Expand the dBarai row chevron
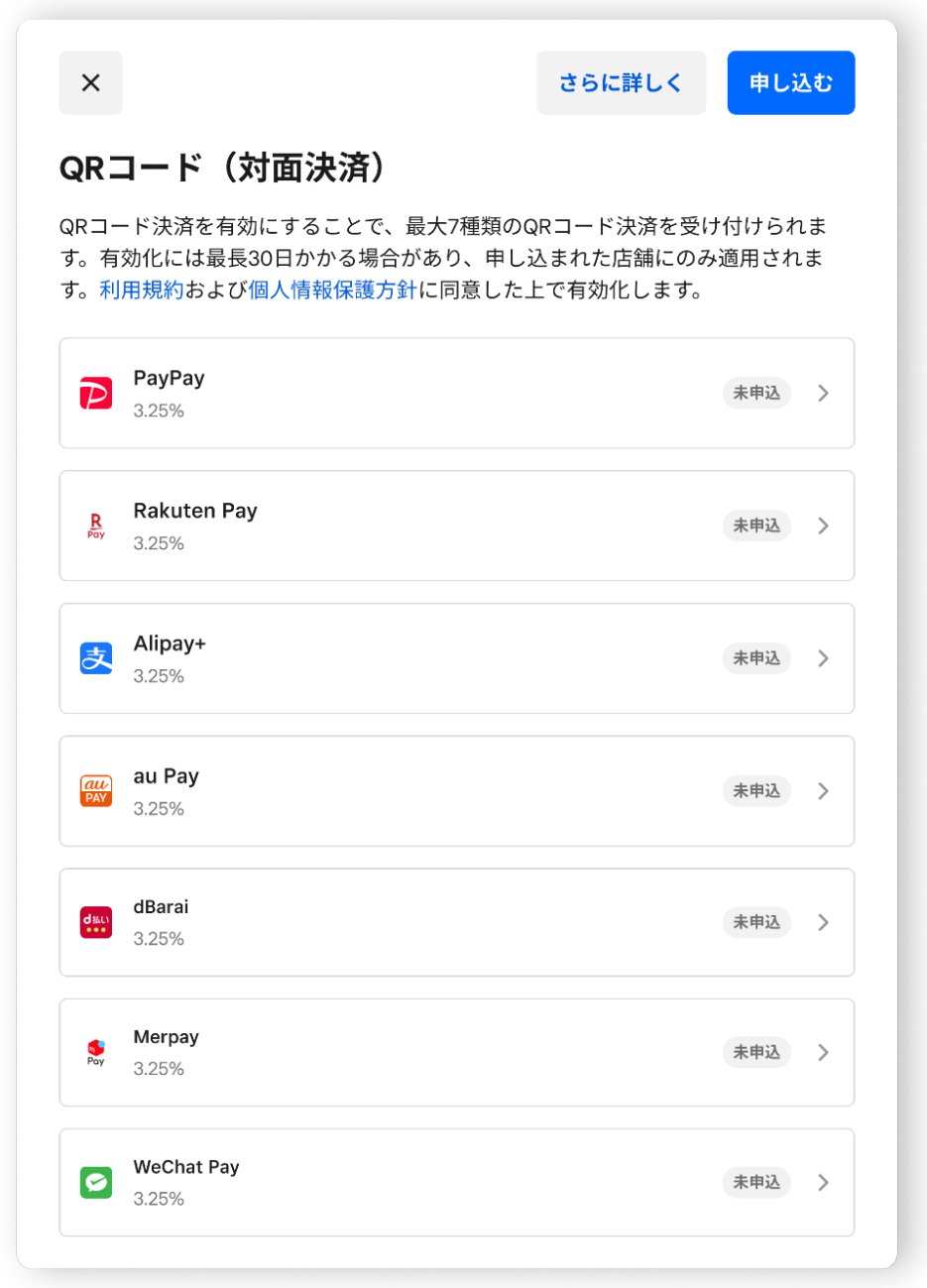 point(823,921)
